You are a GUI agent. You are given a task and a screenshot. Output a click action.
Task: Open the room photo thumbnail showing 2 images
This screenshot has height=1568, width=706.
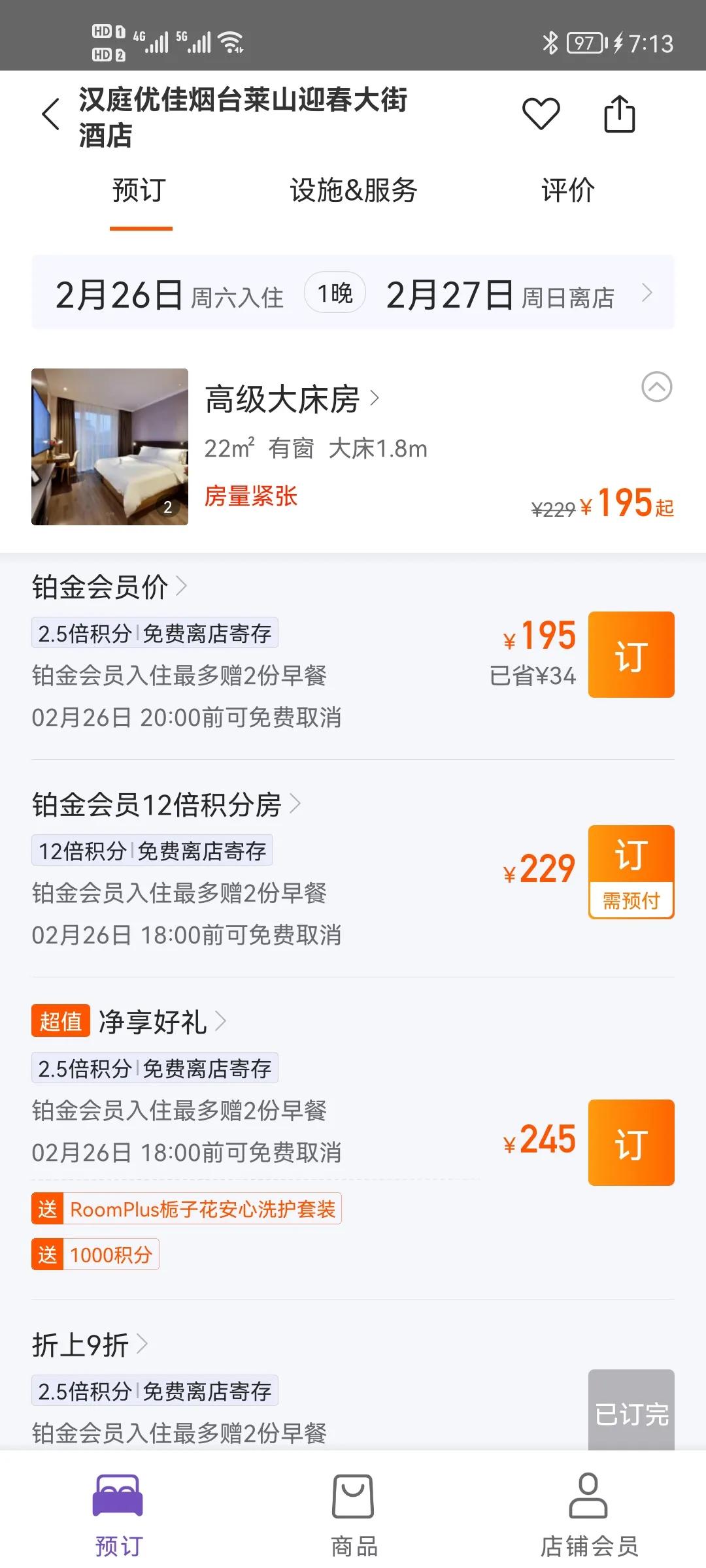[109, 448]
